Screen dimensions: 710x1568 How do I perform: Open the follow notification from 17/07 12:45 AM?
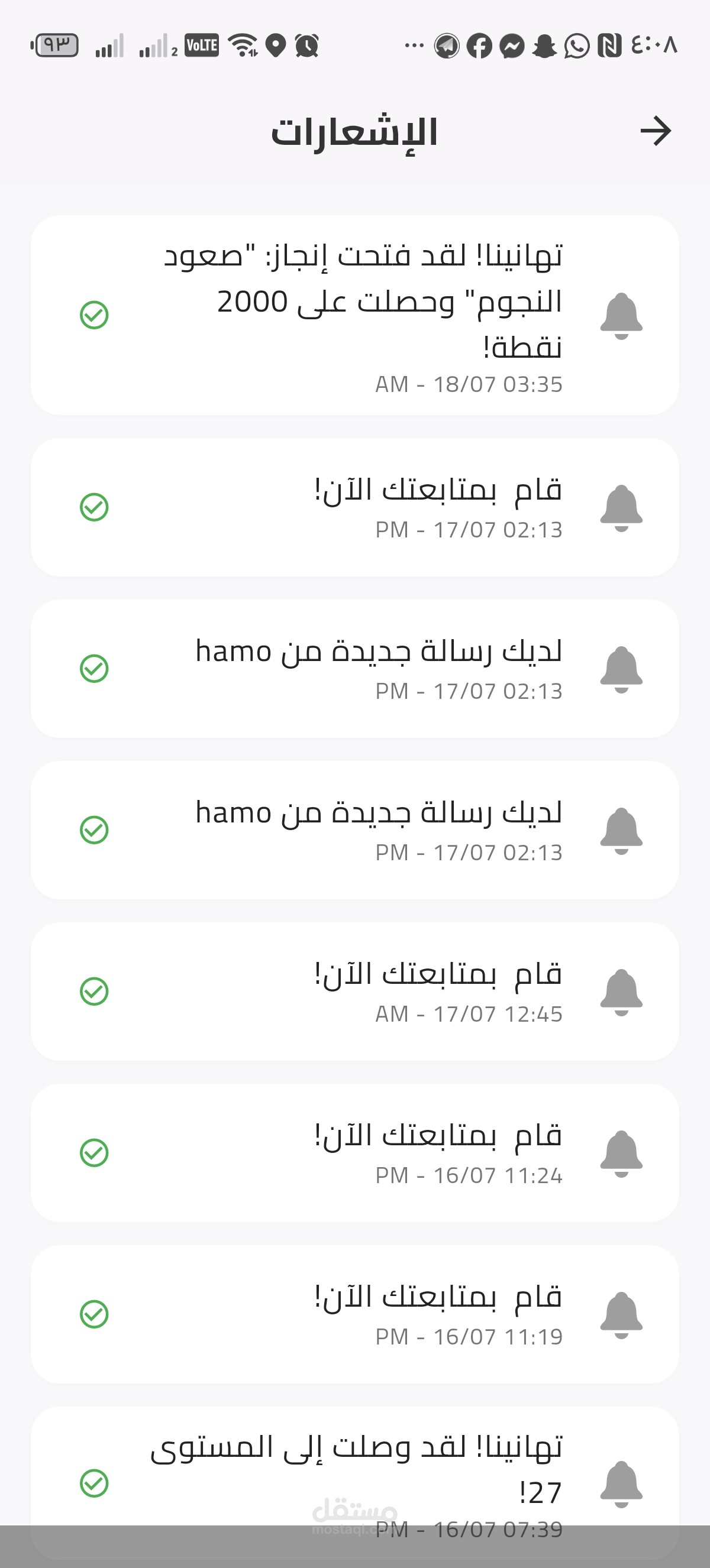[x=355, y=991]
